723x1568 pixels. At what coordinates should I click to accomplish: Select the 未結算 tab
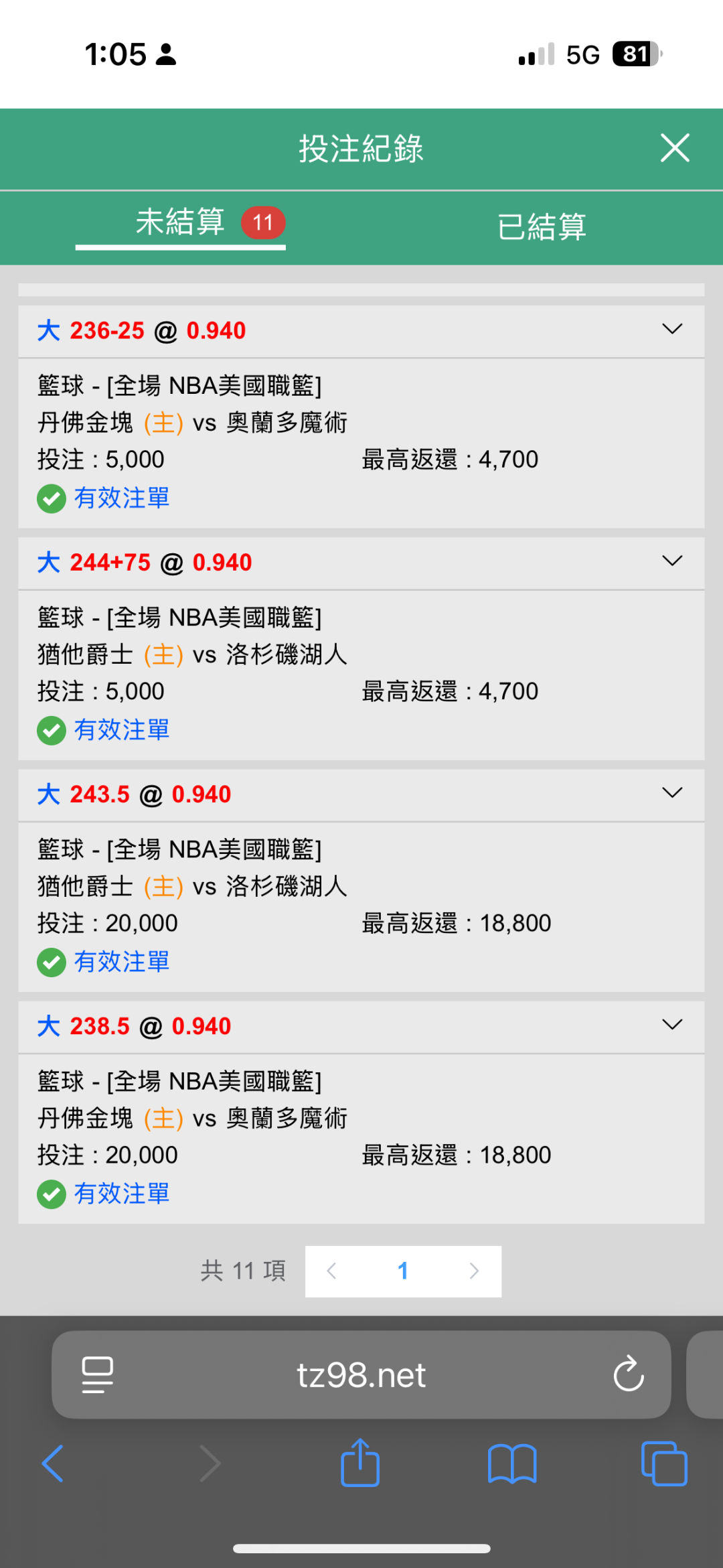click(x=181, y=223)
